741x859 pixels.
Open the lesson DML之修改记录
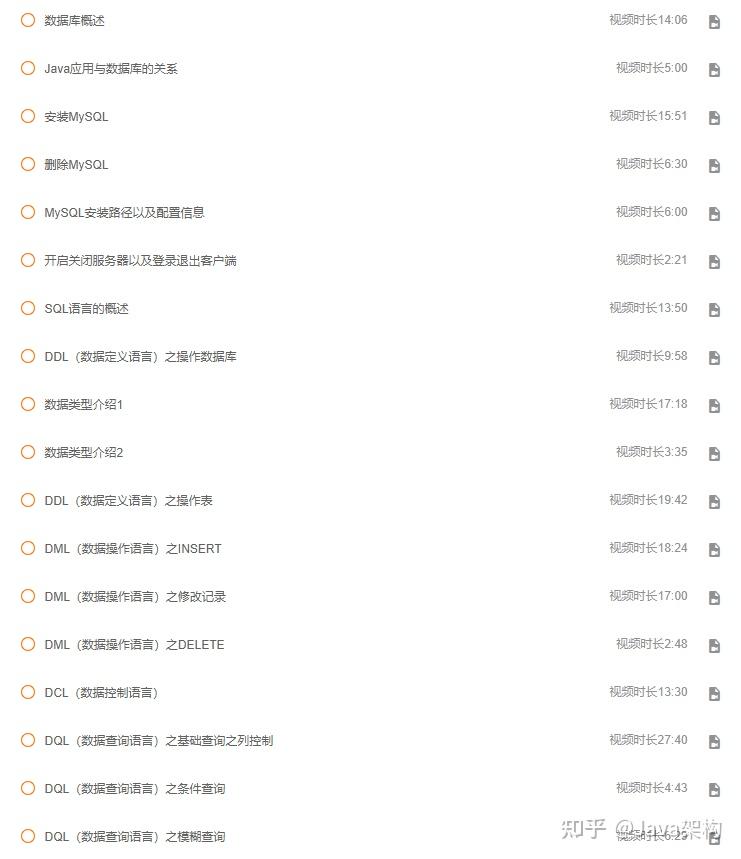135,597
